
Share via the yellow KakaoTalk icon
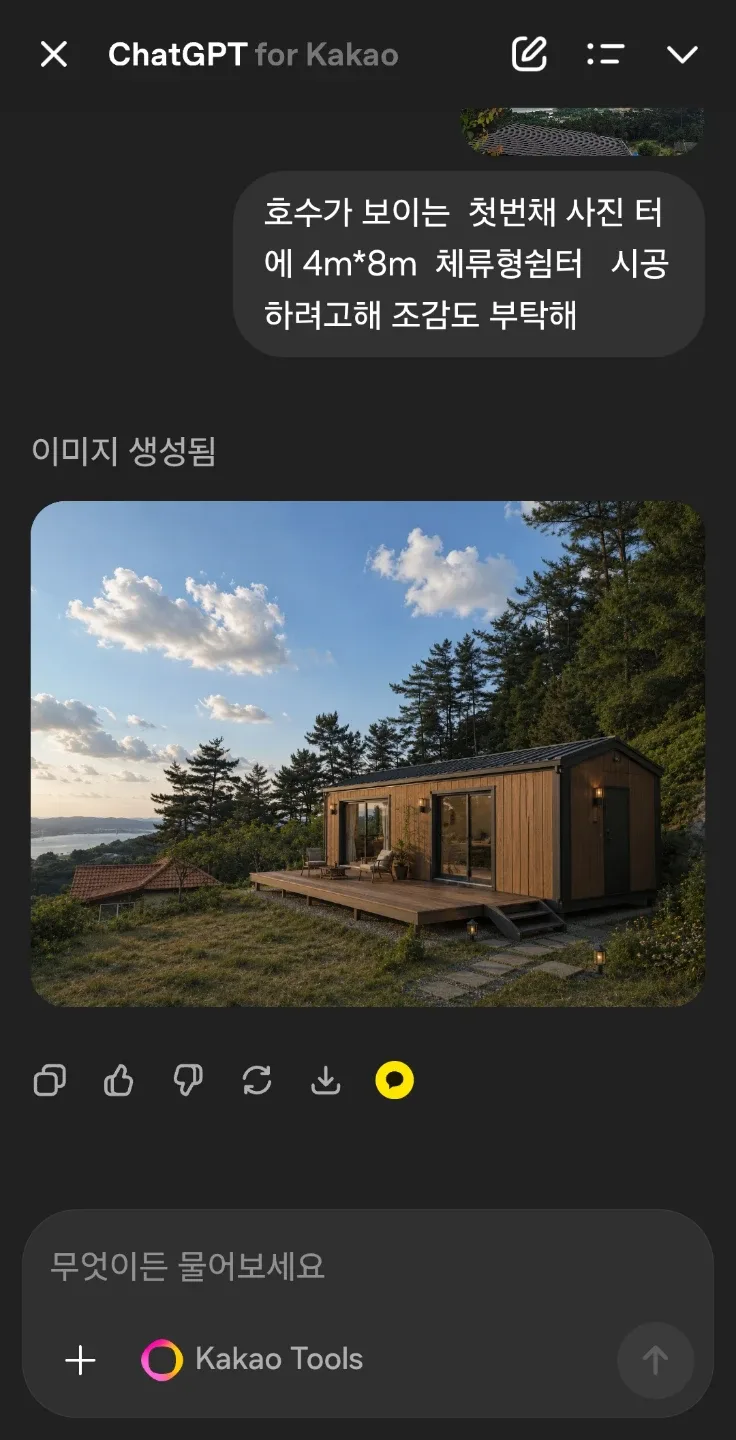(395, 1080)
